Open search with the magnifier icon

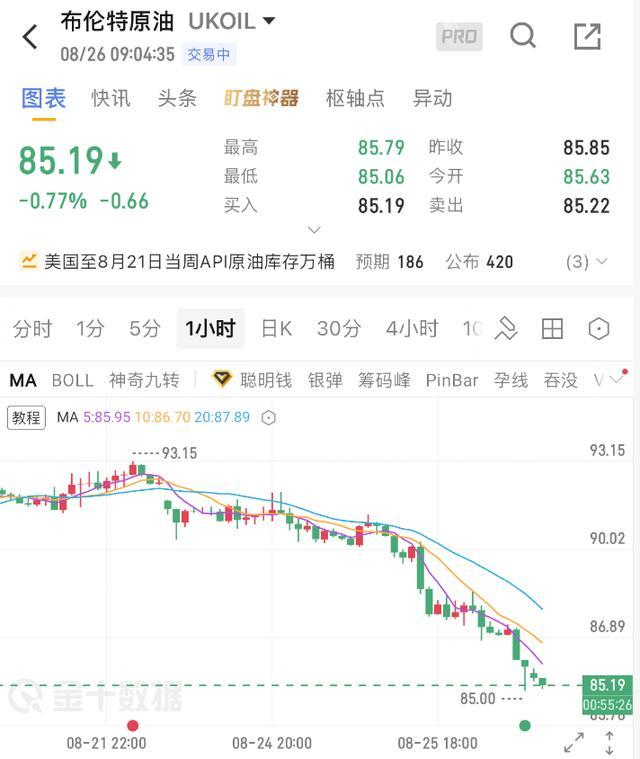point(523,36)
